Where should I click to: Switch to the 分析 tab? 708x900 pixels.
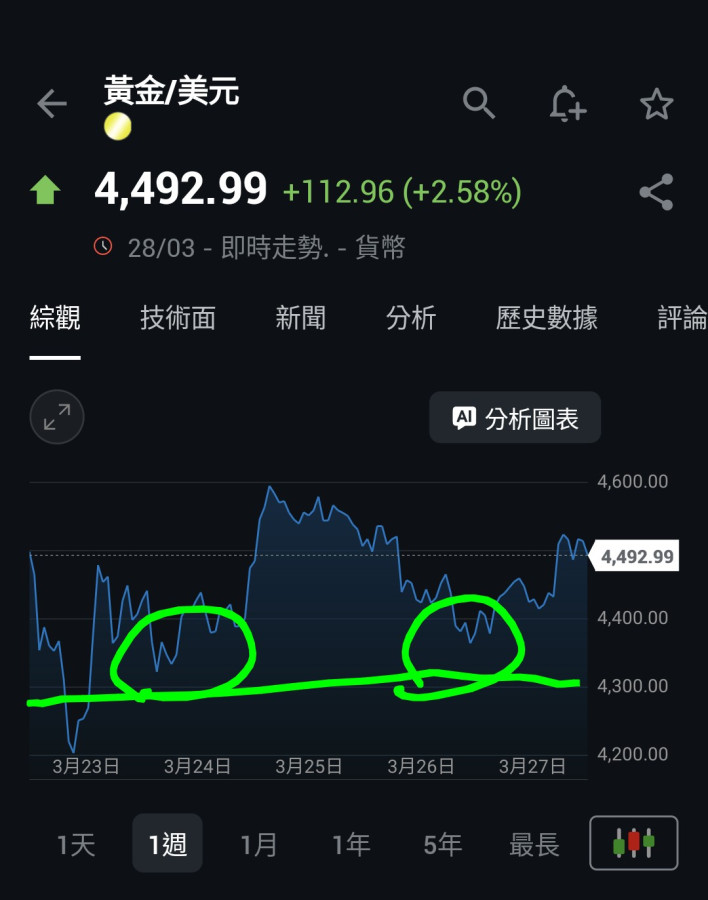click(x=411, y=318)
